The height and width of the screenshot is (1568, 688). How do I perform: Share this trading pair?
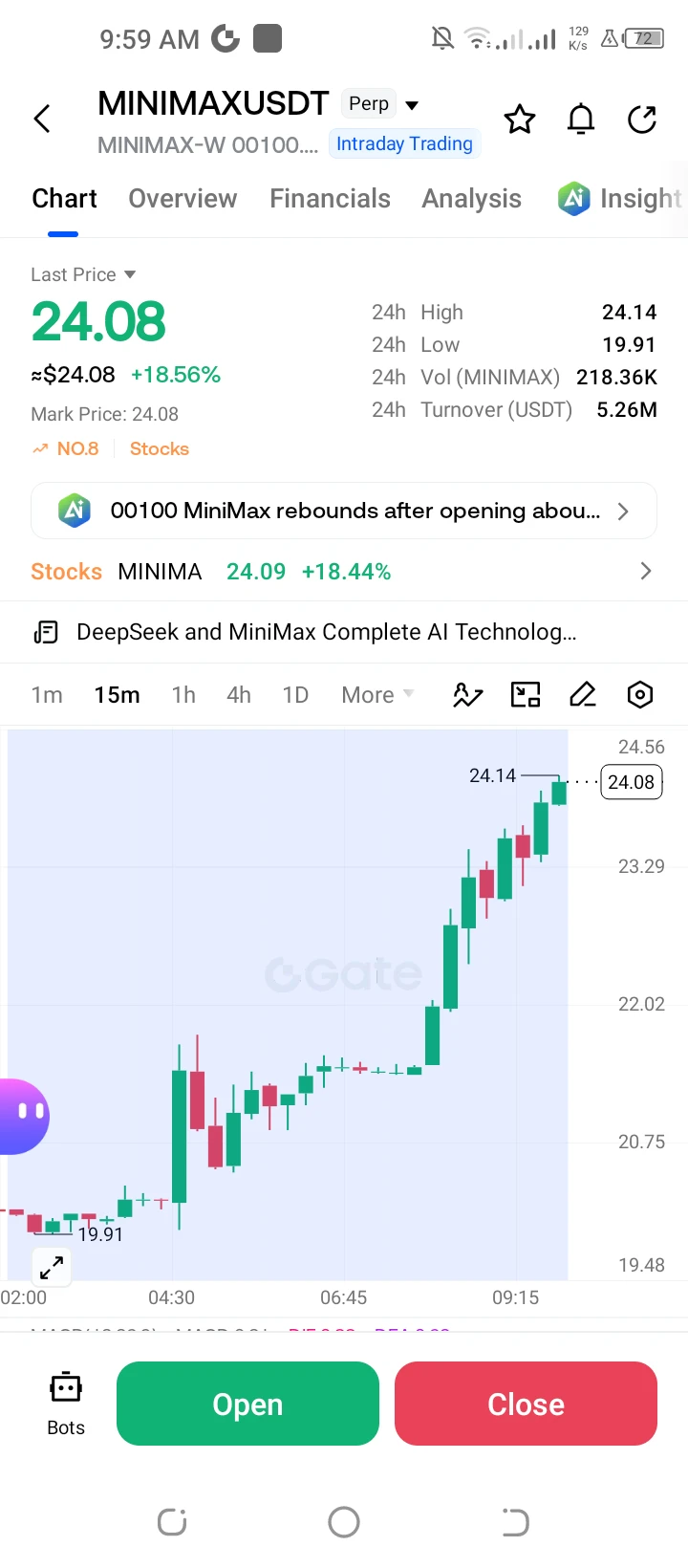642,120
